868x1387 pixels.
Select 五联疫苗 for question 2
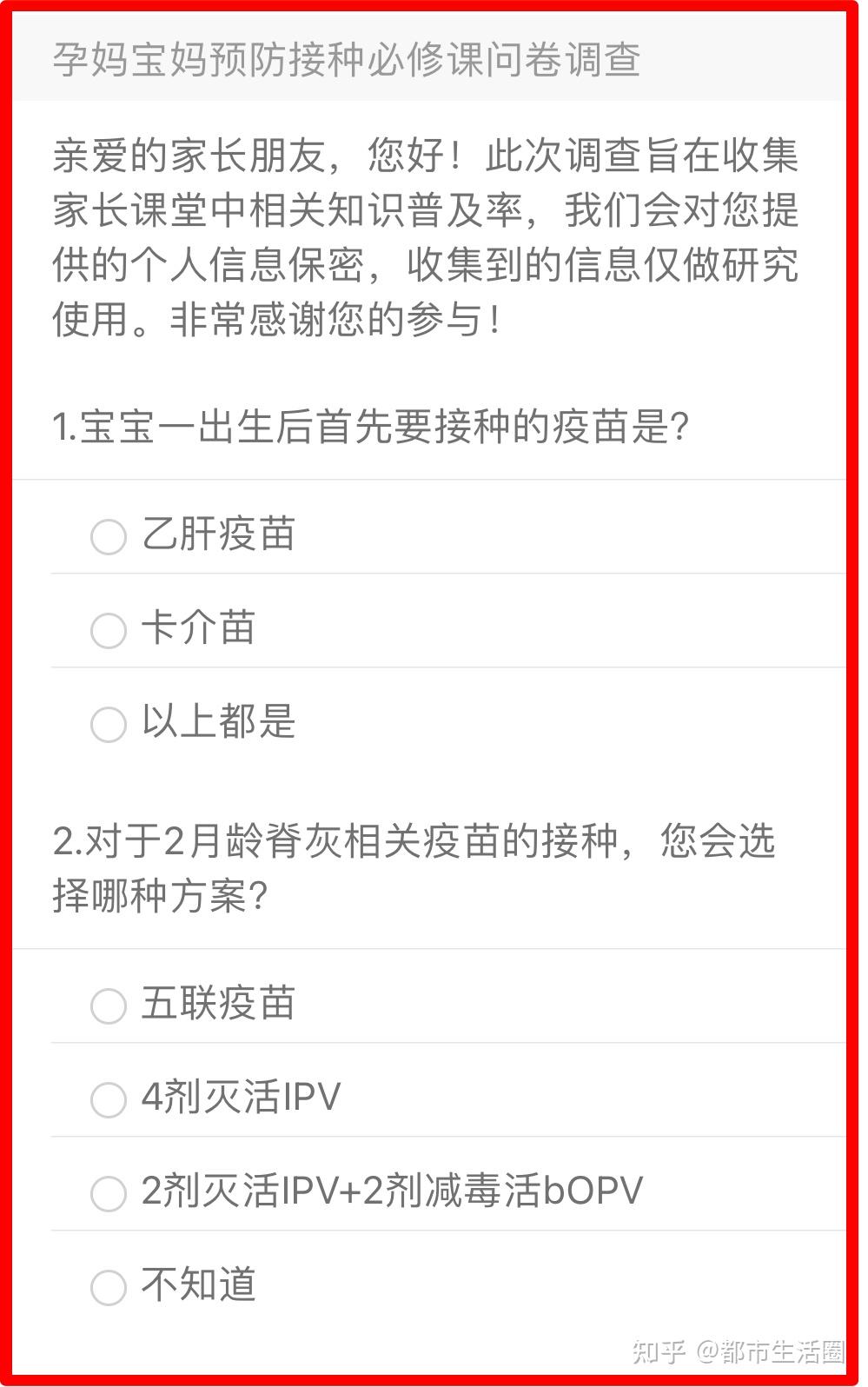tap(219, 1005)
